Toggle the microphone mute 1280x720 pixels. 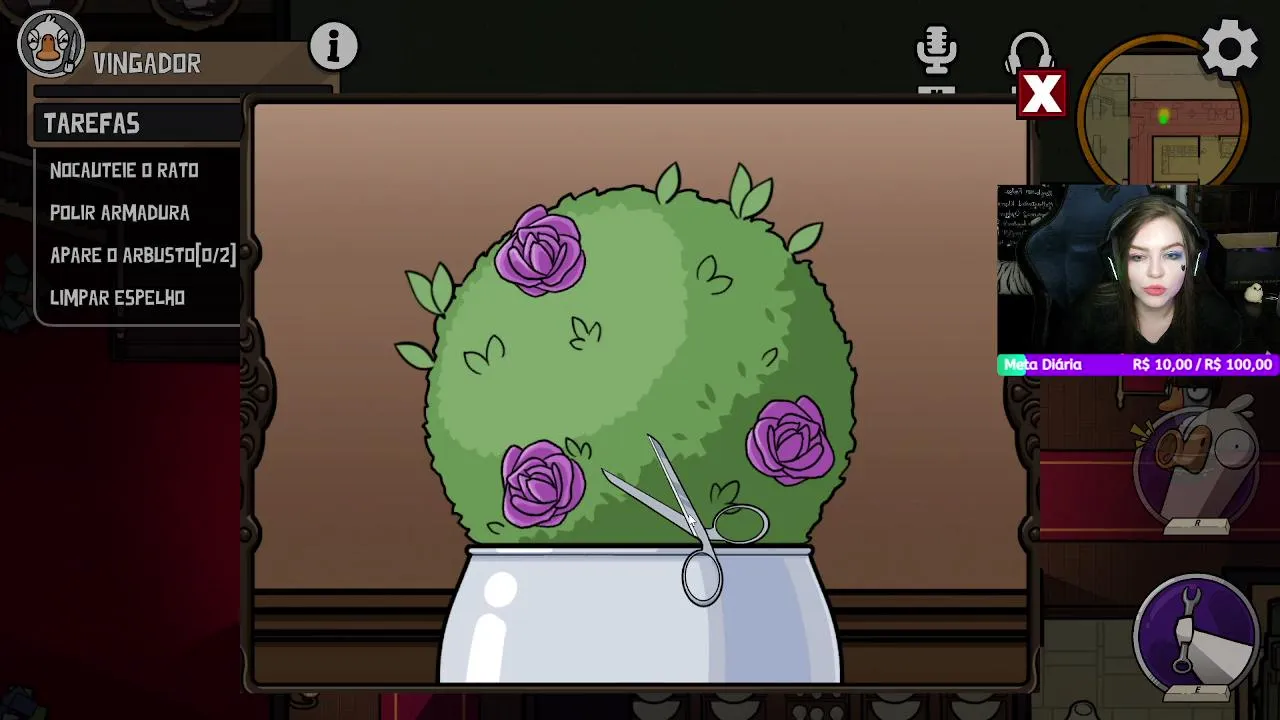tap(937, 51)
